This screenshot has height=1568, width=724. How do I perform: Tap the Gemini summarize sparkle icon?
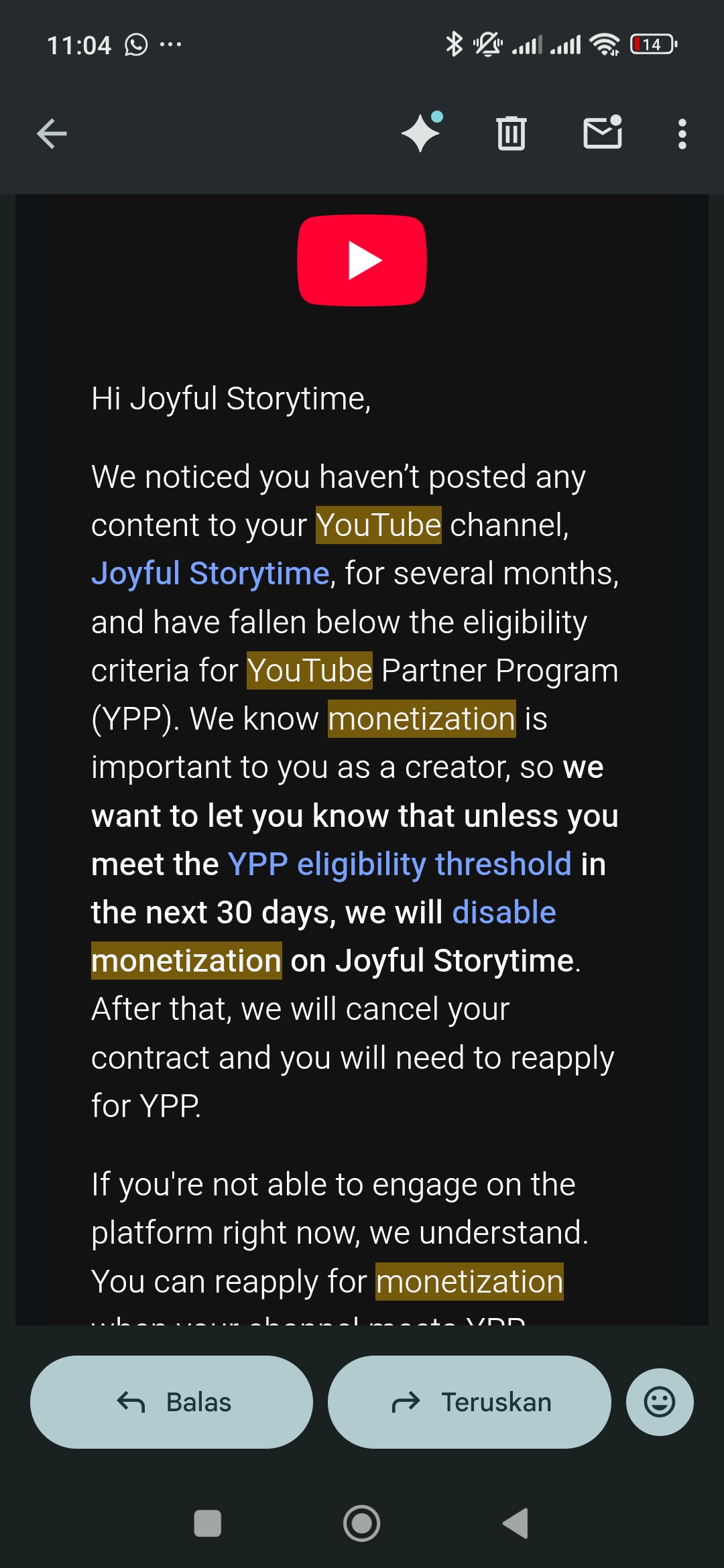[422, 132]
